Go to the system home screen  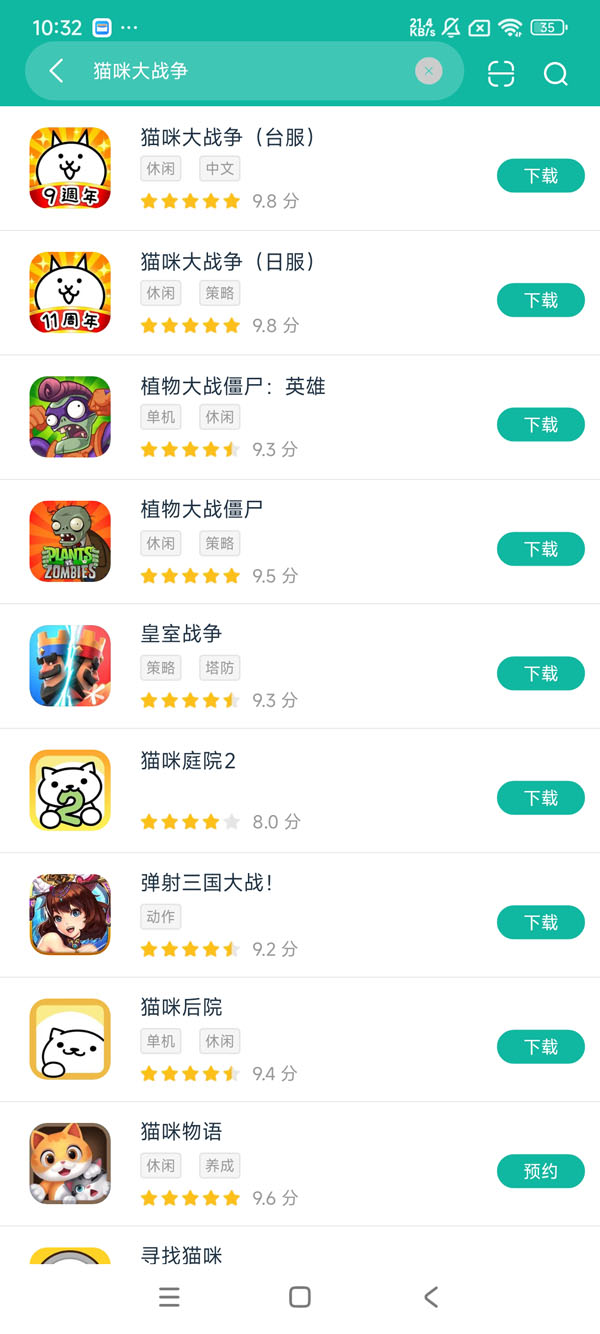tap(299, 1297)
